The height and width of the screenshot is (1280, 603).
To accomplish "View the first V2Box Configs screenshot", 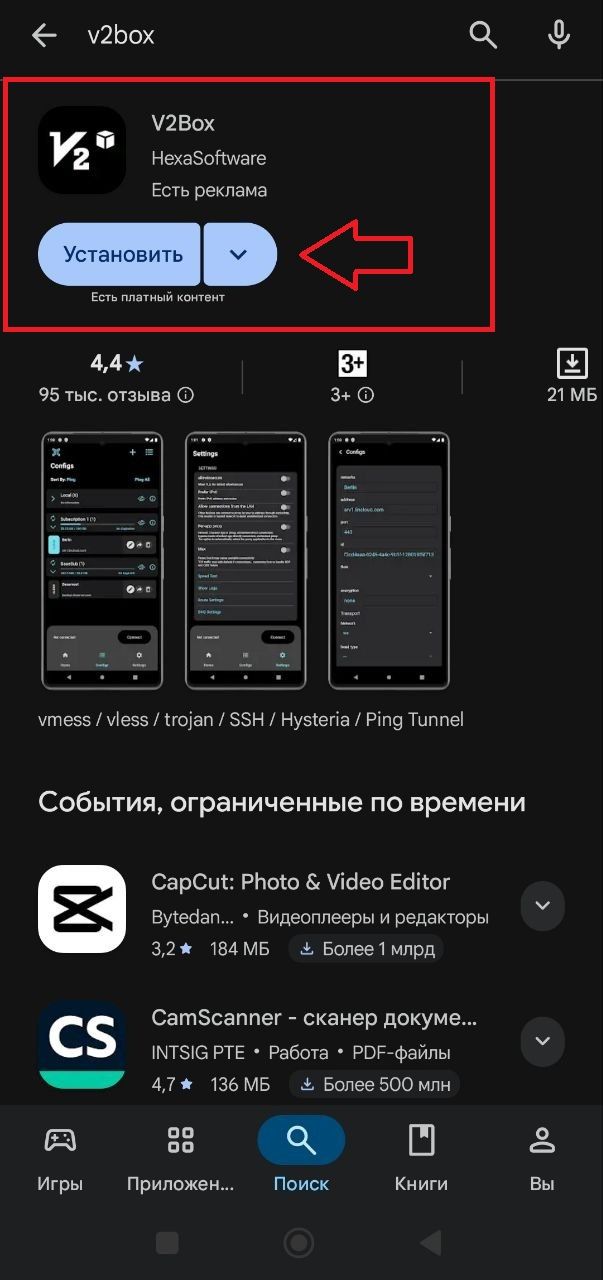I will (x=102, y=560).
